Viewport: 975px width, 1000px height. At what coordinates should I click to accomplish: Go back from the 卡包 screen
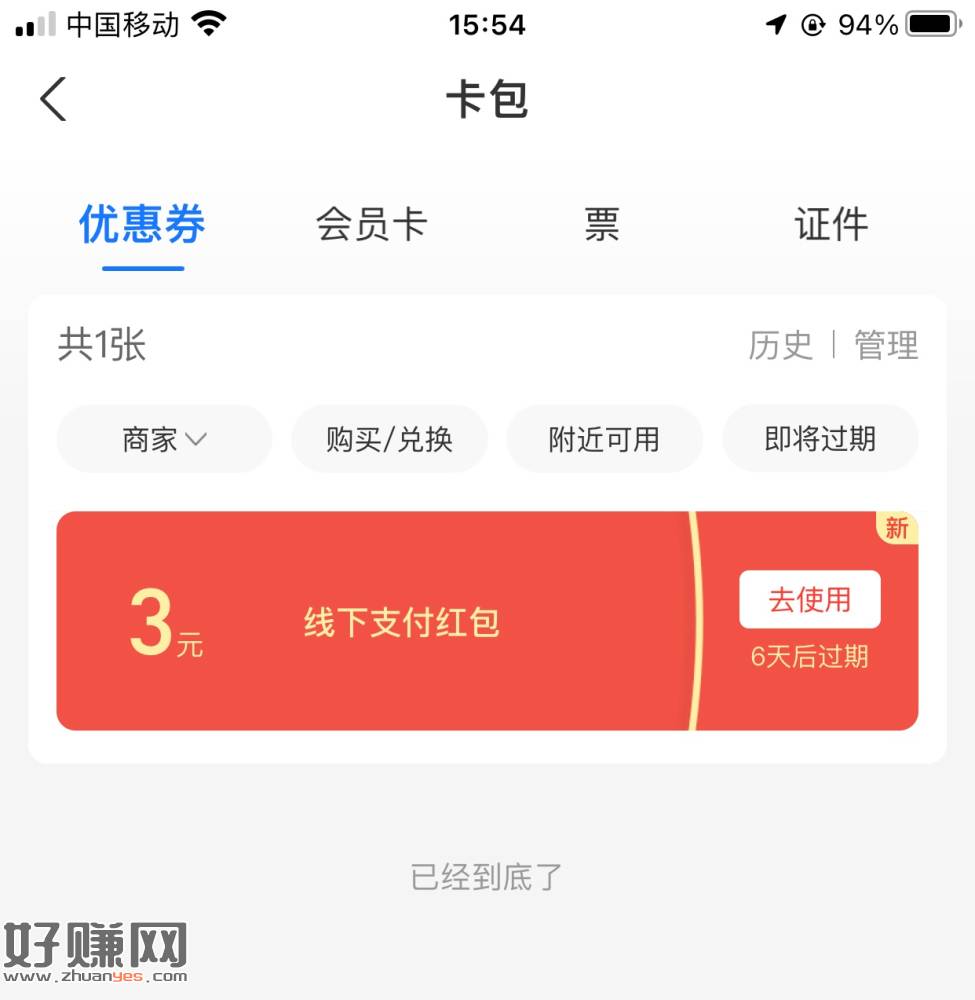pos(53,99)
